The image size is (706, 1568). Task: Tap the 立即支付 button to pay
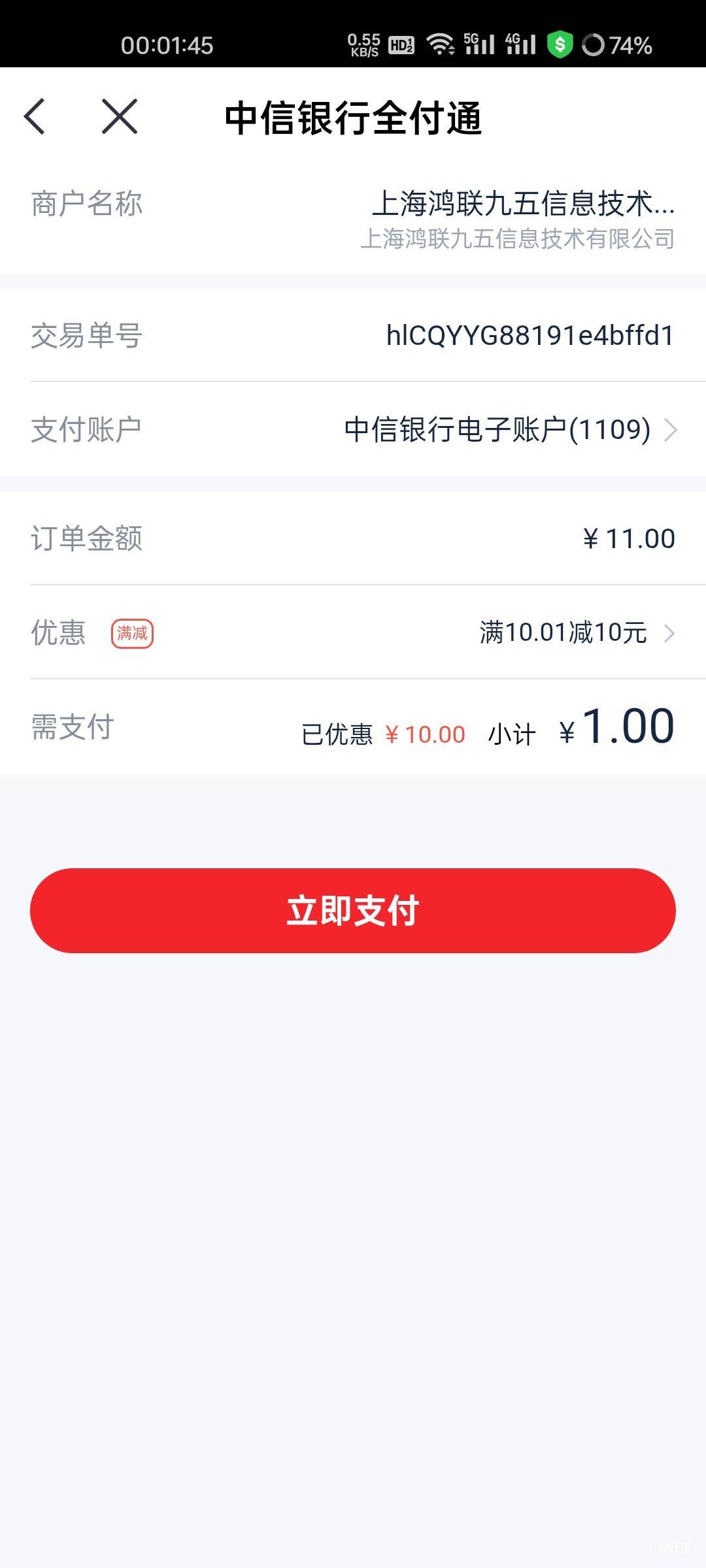[353, 910]
